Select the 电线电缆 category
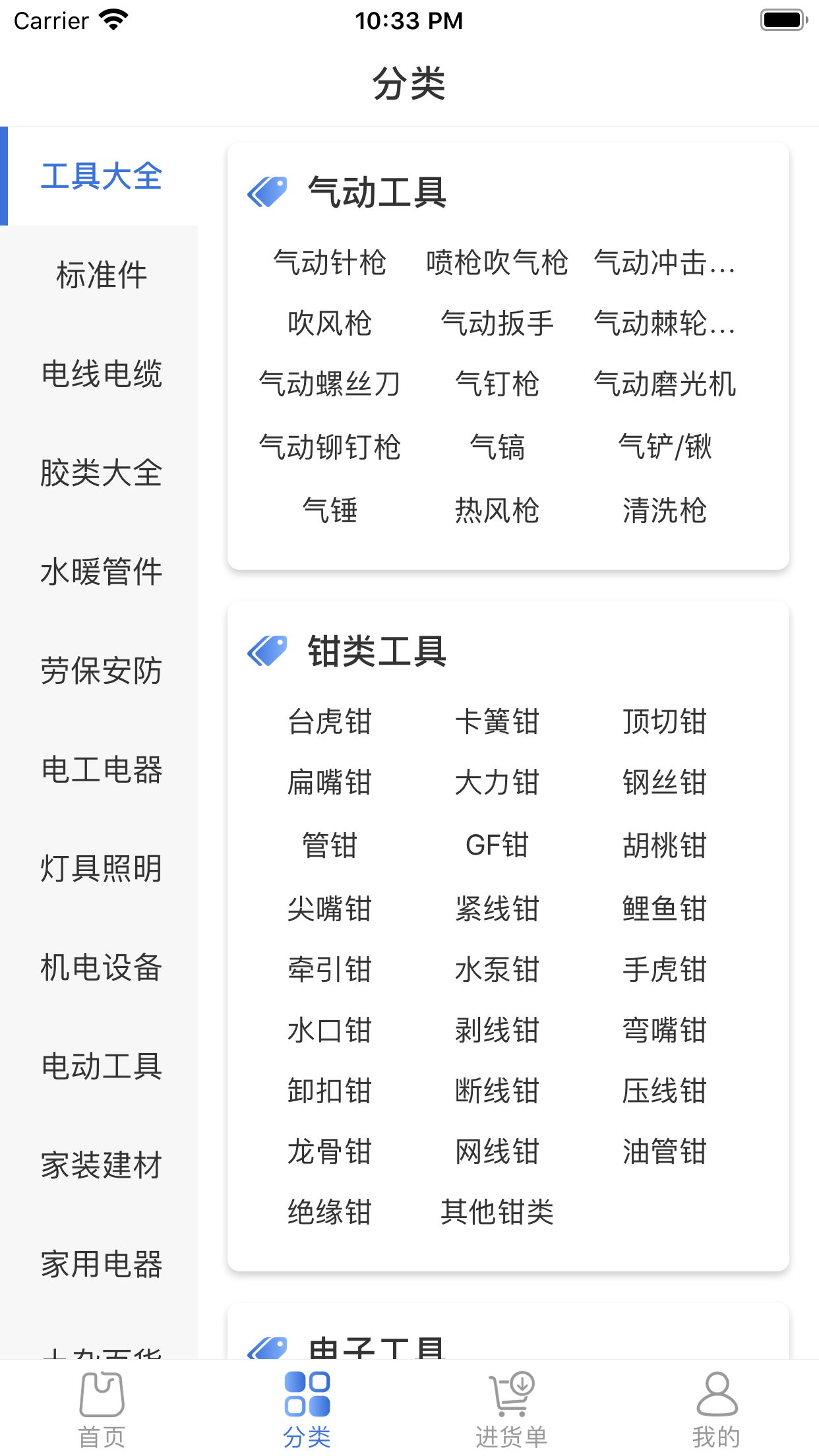The height and width of the screenshot is (1456, 819). [102, 374]
